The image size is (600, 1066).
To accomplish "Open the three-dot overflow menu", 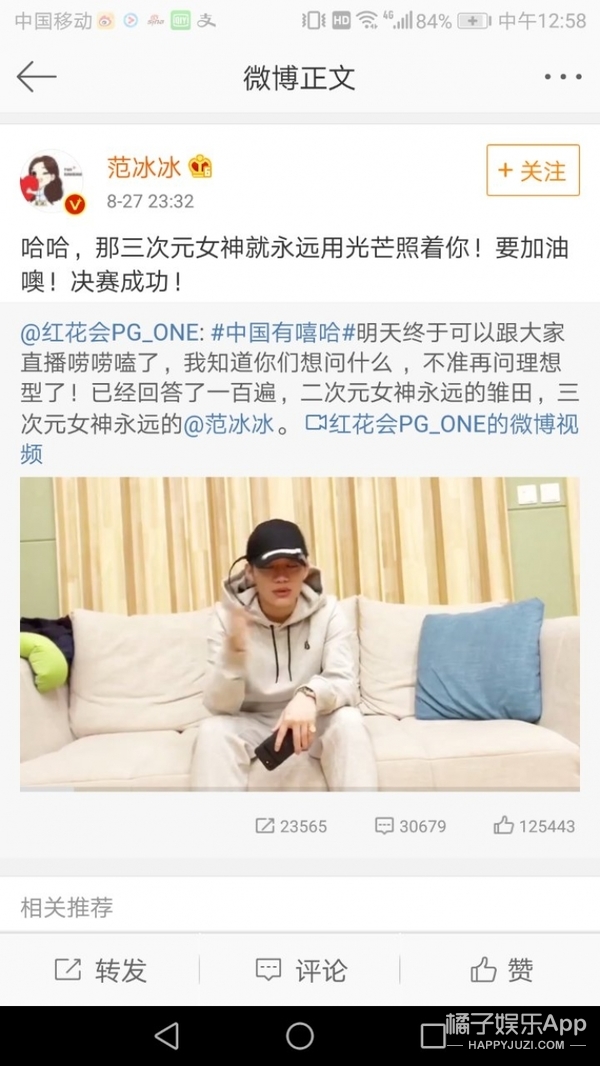I will (562, 77).
